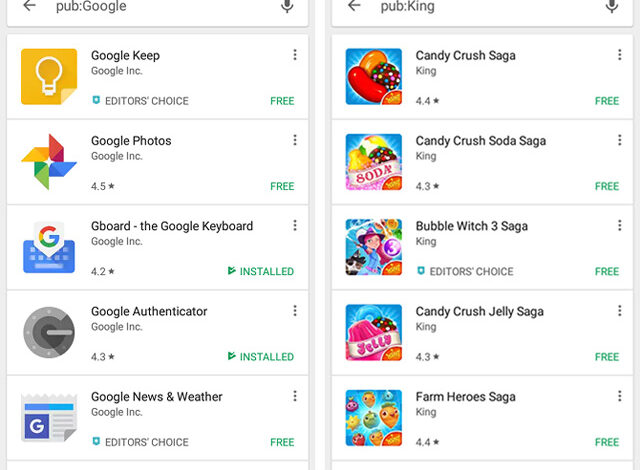
Task: Open overflow menu for Farm Heroes Saga
Action: (x=619, y=396)
